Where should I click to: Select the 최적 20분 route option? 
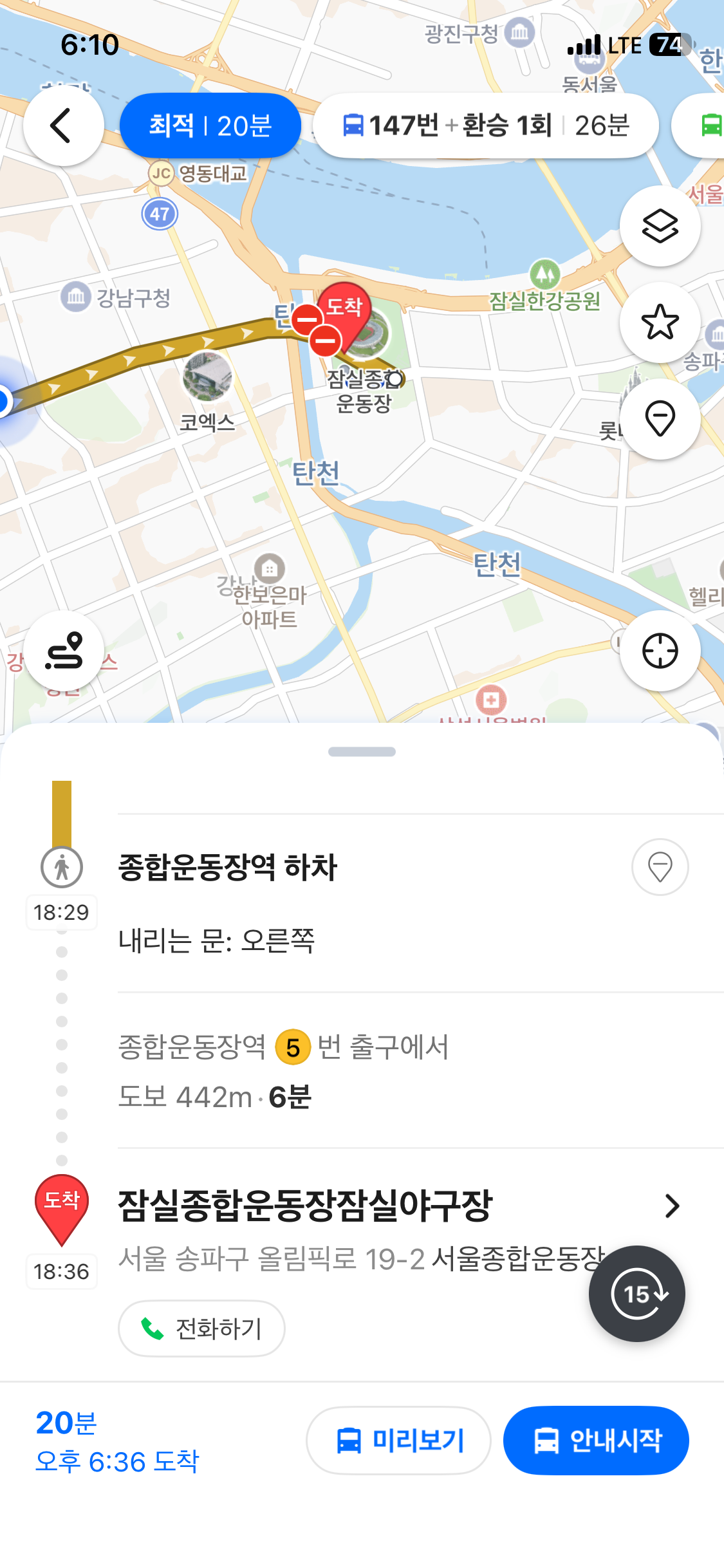click(x=210, y=126)
